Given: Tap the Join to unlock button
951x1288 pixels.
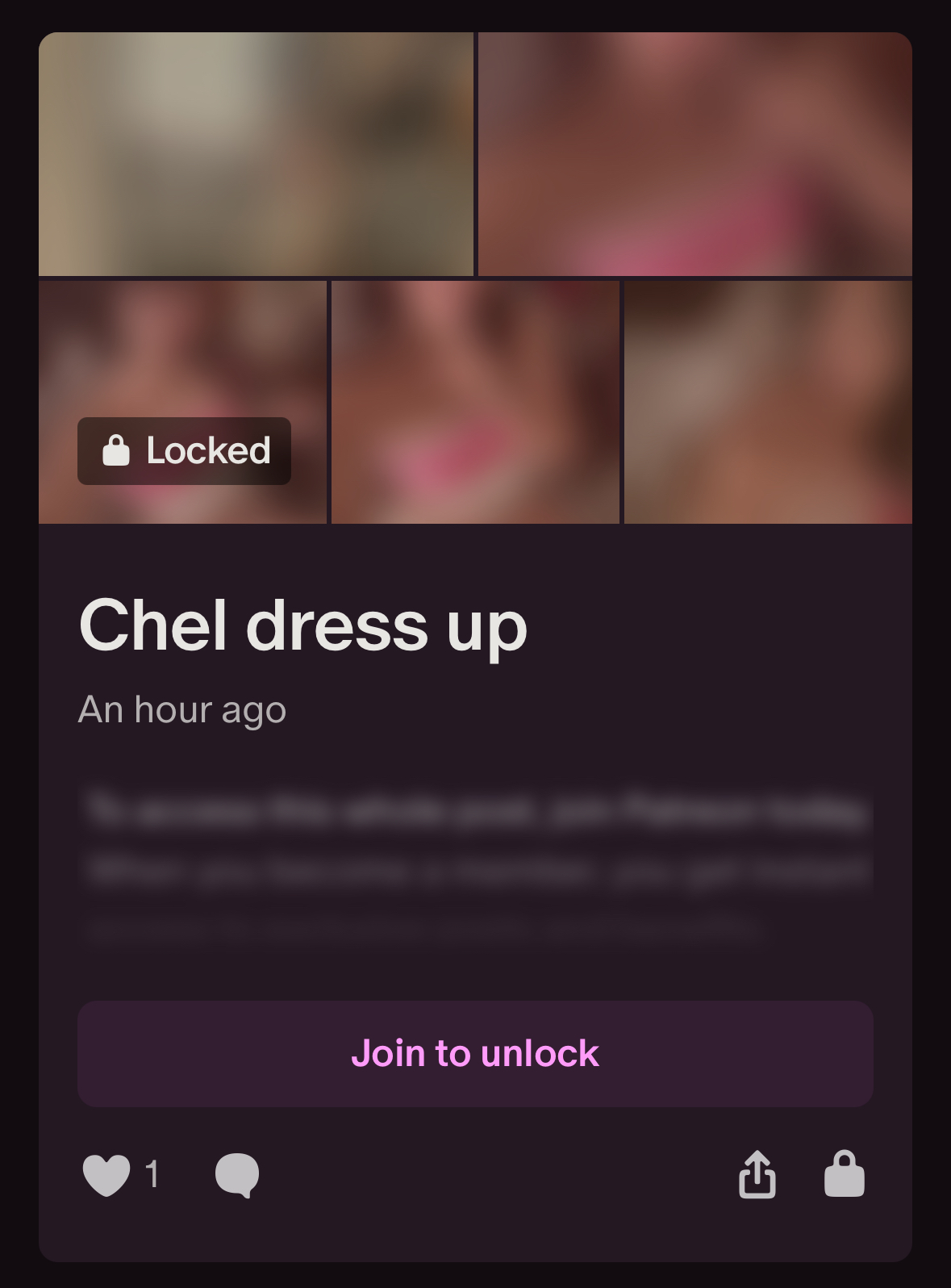Looking at the screenshot, I should pyautogui.click(x=475, y=1053).
